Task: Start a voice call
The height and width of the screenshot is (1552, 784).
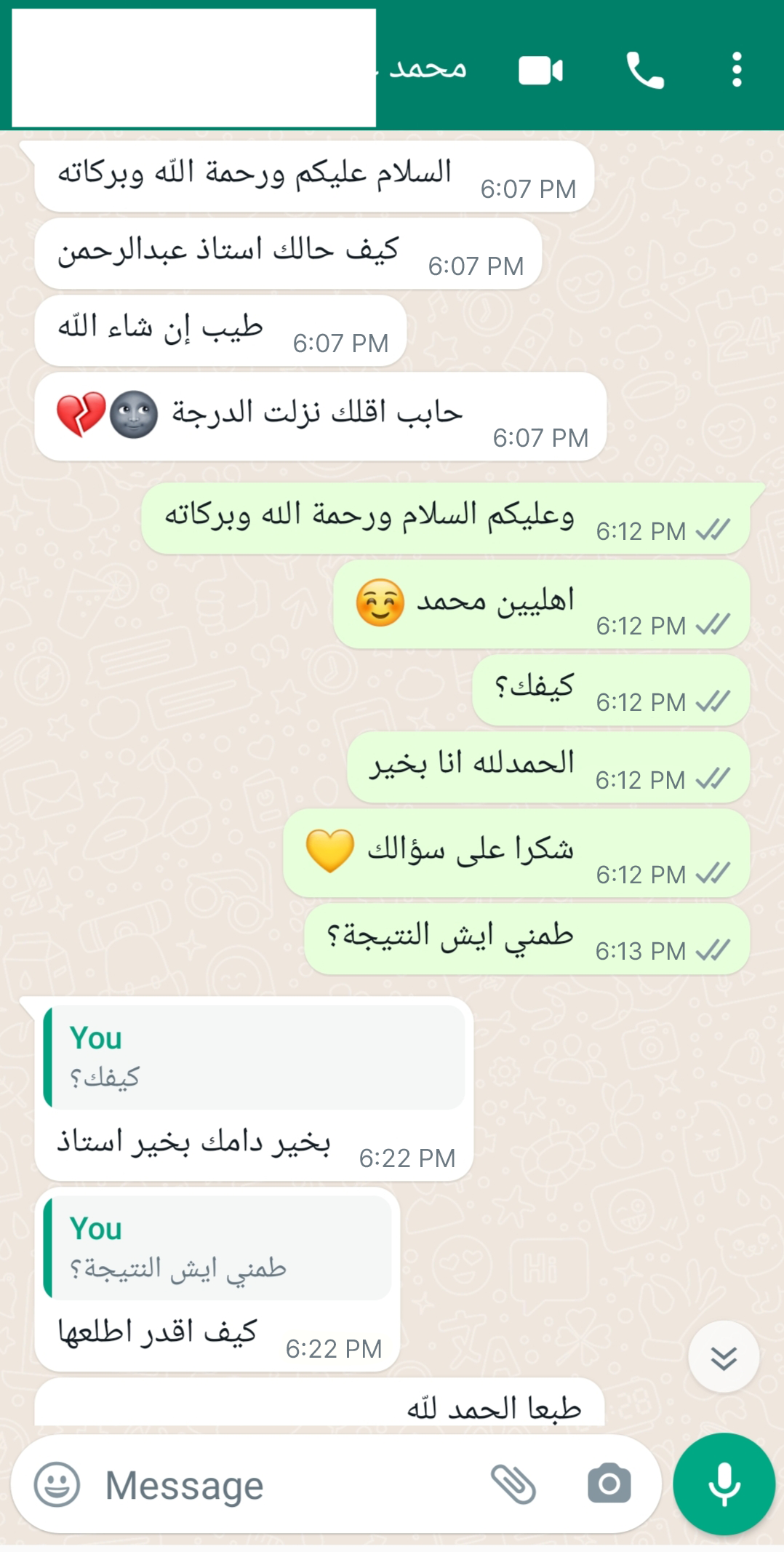Action: pos(645,71)
